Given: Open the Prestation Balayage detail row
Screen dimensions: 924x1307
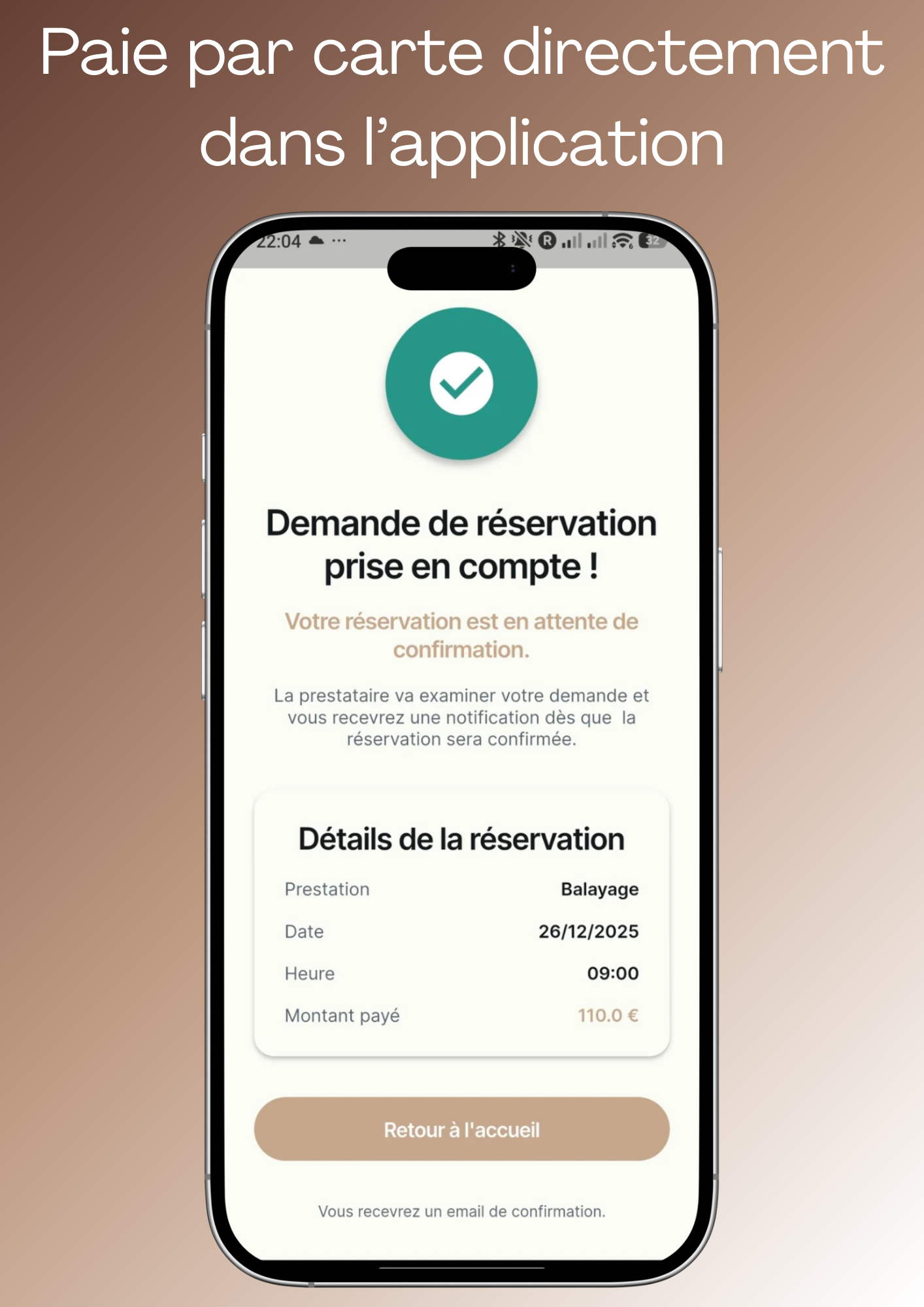Looking at the screenshot, I should pos(461,889).
